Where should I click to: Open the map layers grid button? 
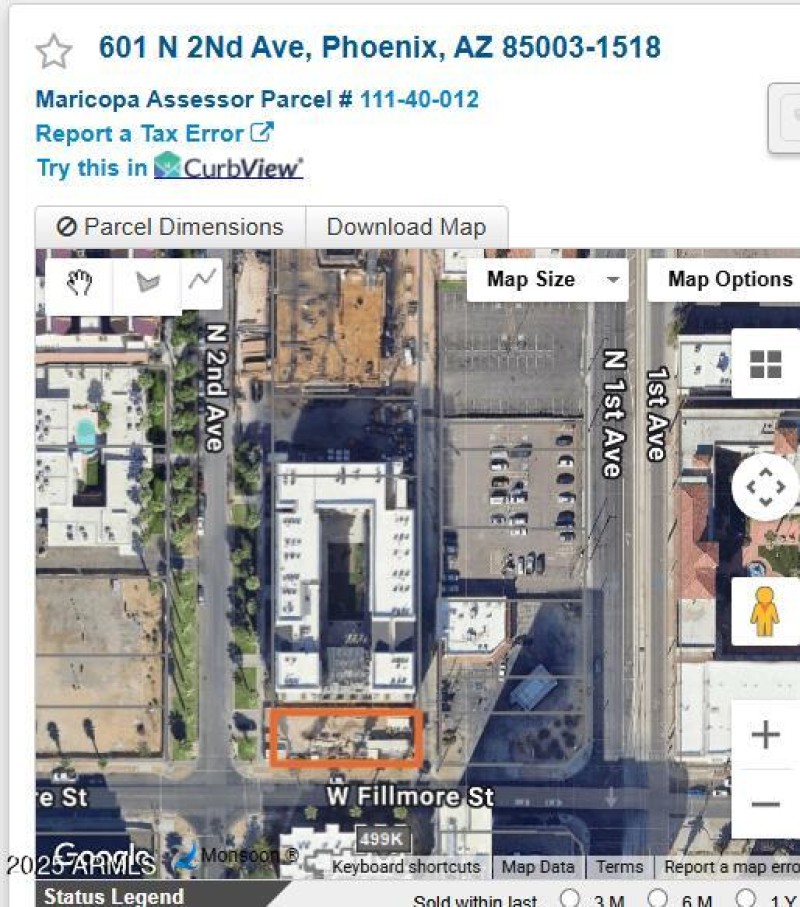point(766,364)
